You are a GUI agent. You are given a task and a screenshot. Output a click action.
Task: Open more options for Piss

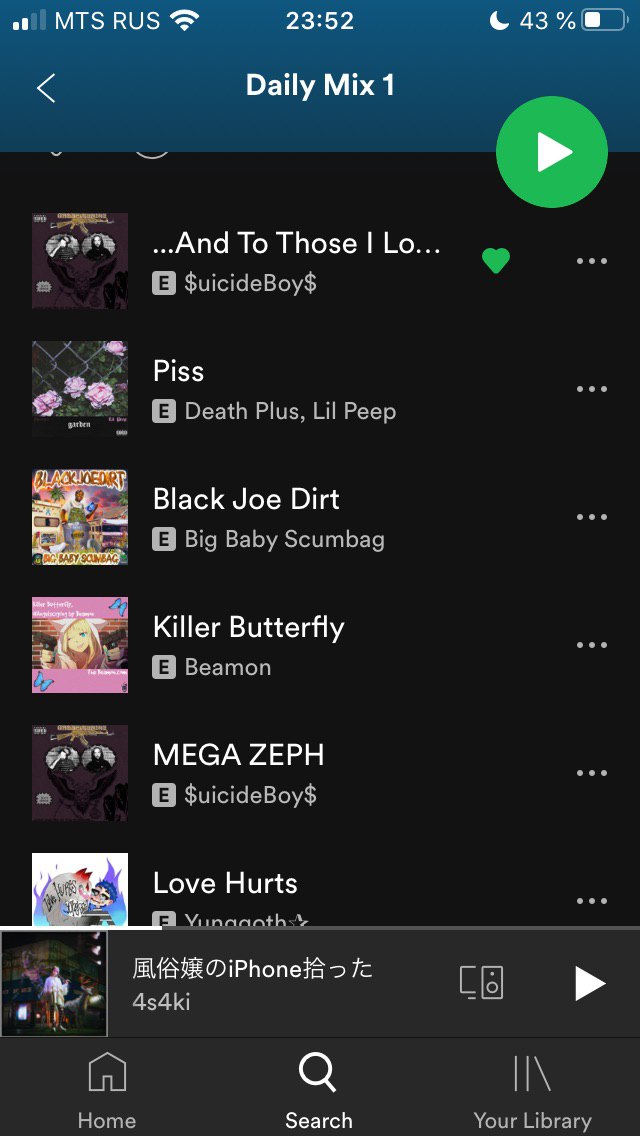[x=592, y=389]
